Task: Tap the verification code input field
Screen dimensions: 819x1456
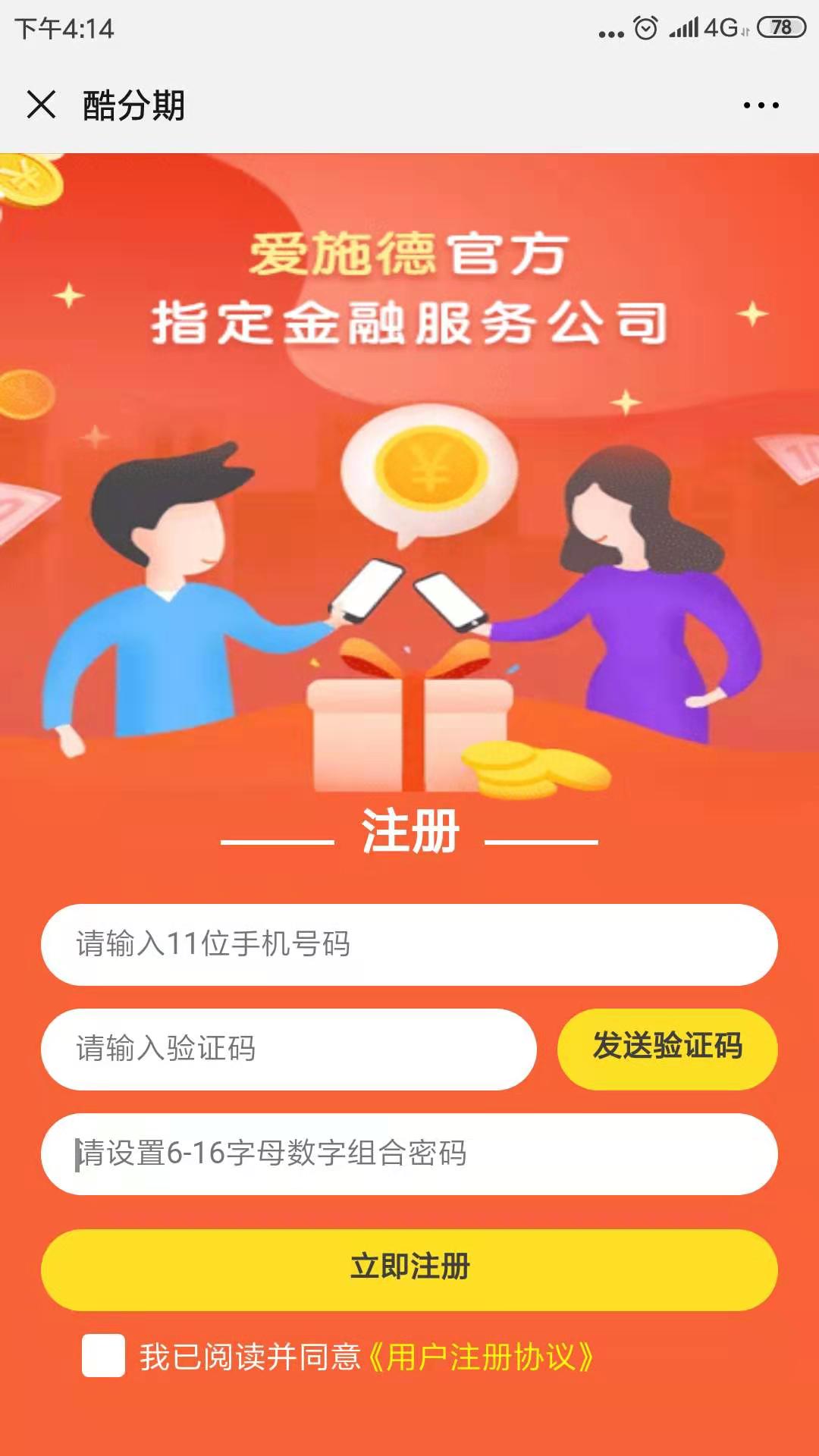Action: [x=288, y=1050]
